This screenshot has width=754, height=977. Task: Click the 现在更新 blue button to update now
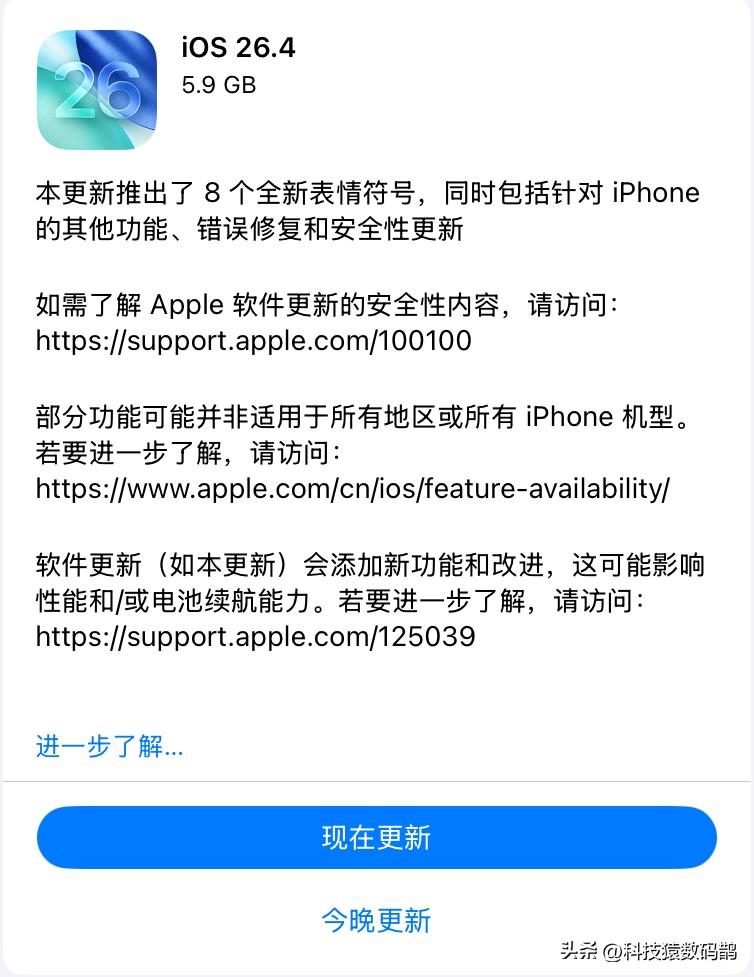[x=376, y=838]
